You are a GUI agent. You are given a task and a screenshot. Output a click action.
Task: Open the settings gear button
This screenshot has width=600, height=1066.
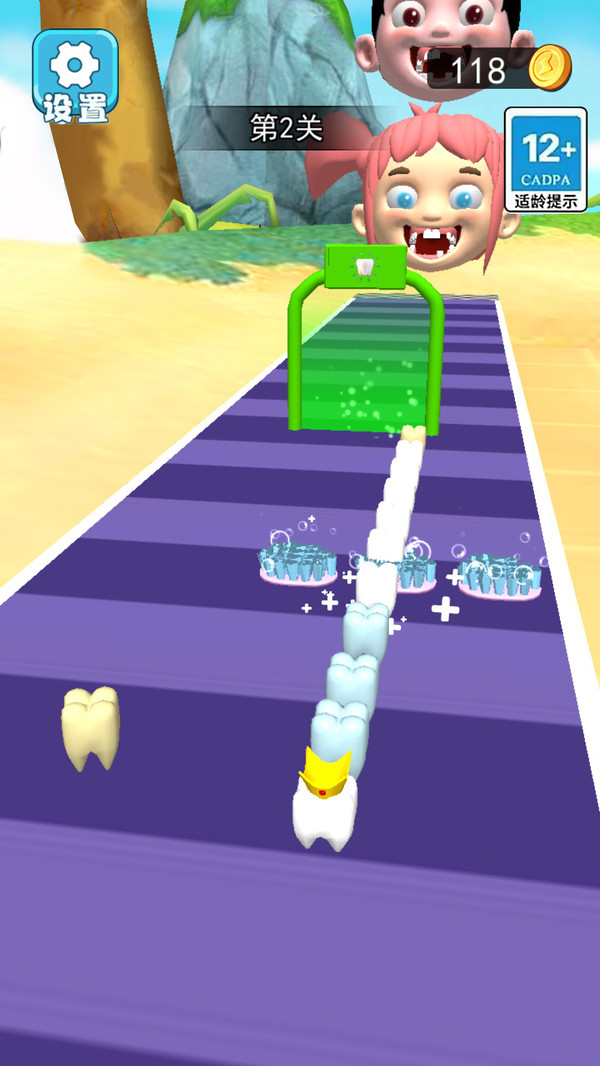tap(75, 77)
